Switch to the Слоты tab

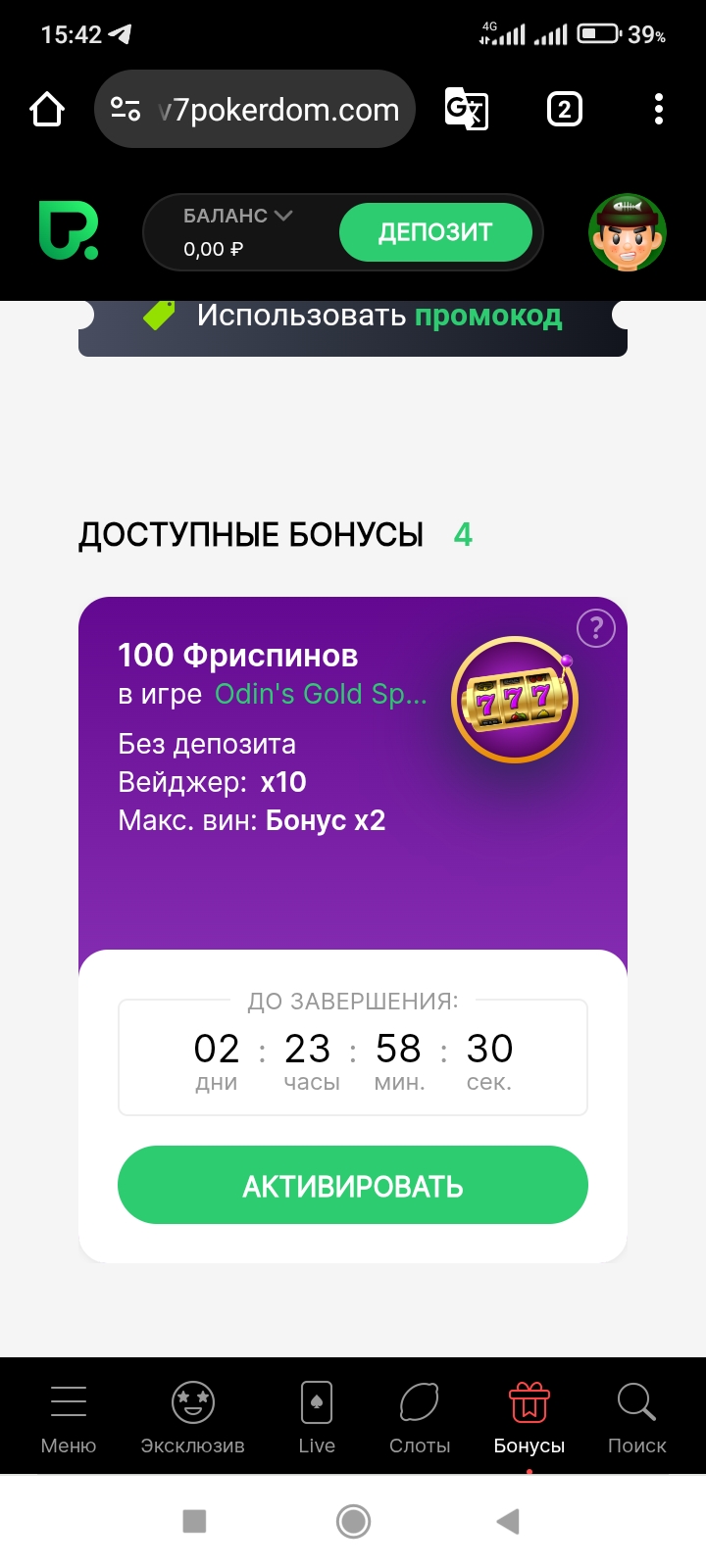pyautogui.click(x=420, y=1418)
